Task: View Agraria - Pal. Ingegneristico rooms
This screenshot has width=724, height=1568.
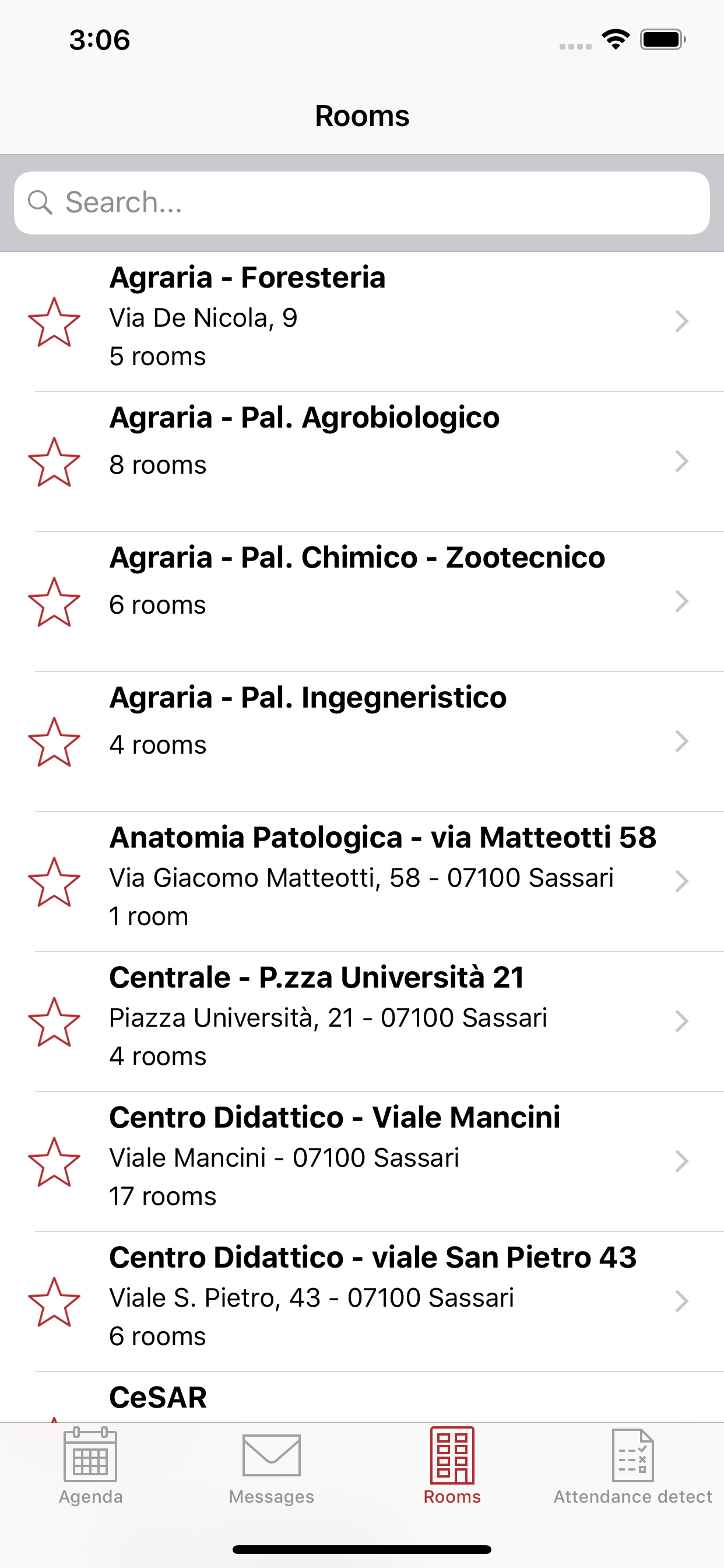Action: point(362,742)
